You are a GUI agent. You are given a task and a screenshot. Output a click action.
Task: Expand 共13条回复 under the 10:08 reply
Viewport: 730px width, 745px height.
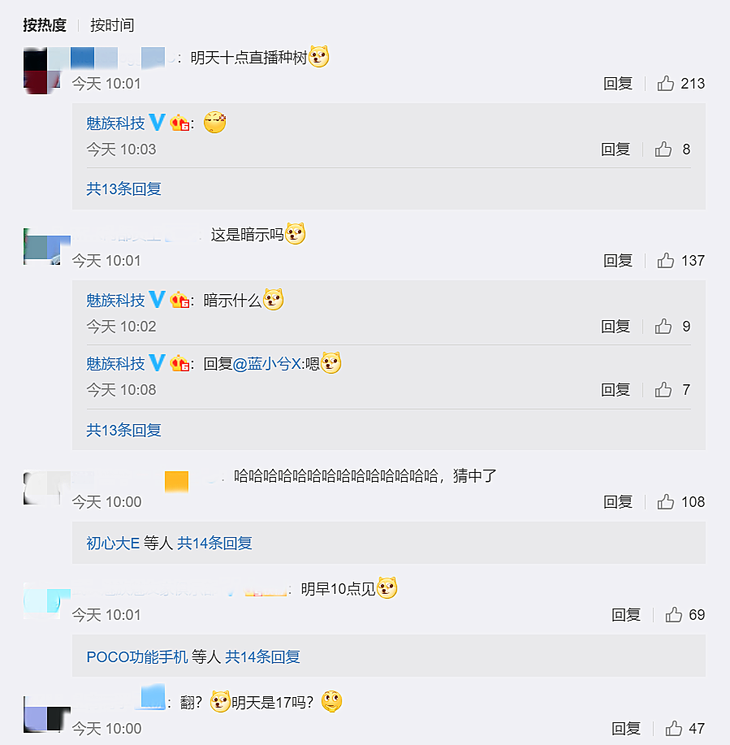tap(124, 430)
